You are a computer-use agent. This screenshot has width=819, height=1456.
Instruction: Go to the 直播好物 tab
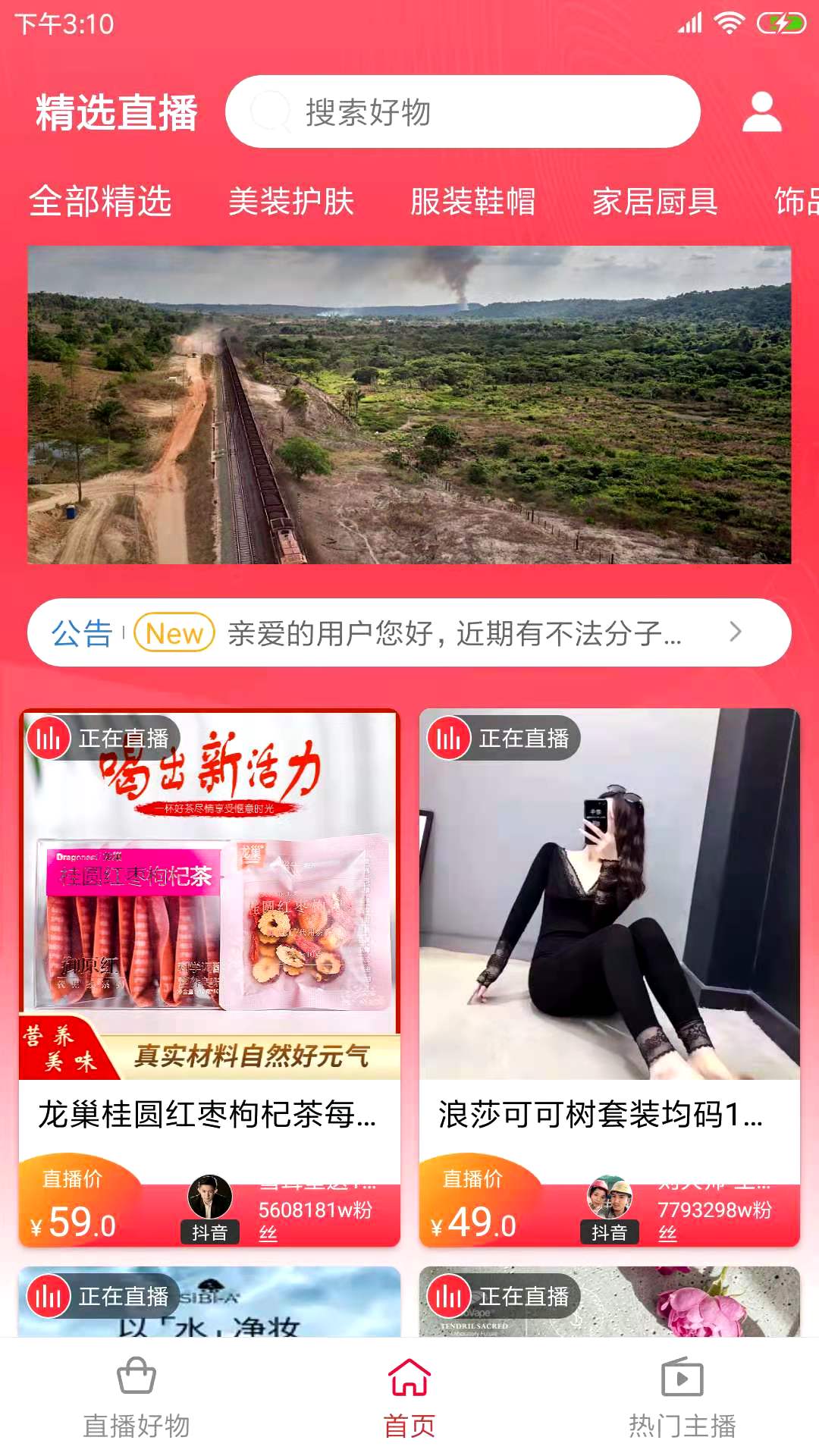tap(136, 1397)
